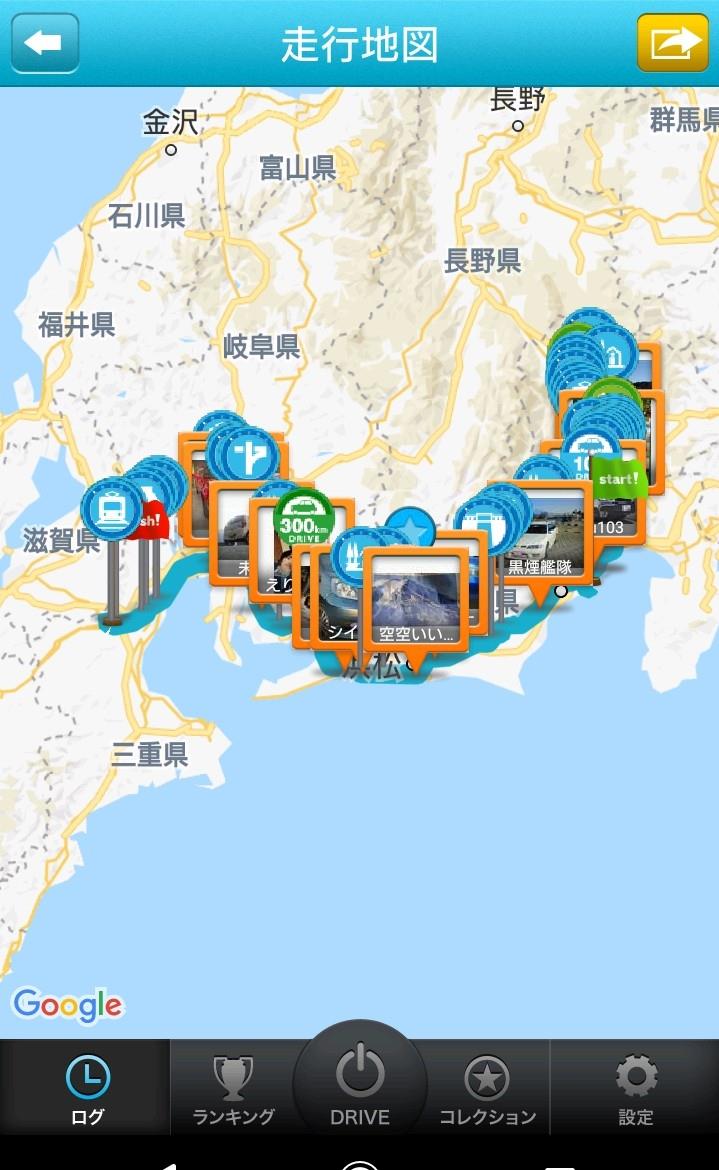Go back using the arrow button
The height and width of the screenshot is (1170, 719).
click(45, 43)
